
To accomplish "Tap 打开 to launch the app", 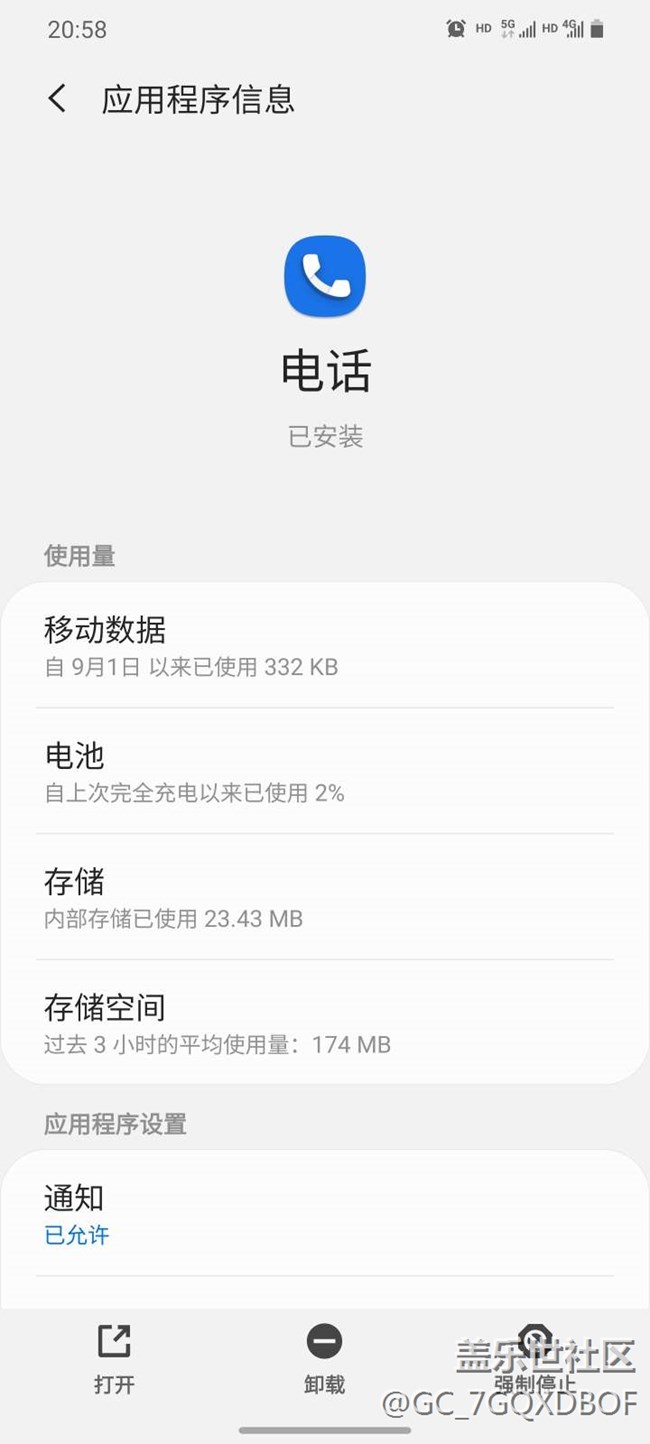I will click(114, 1358).
